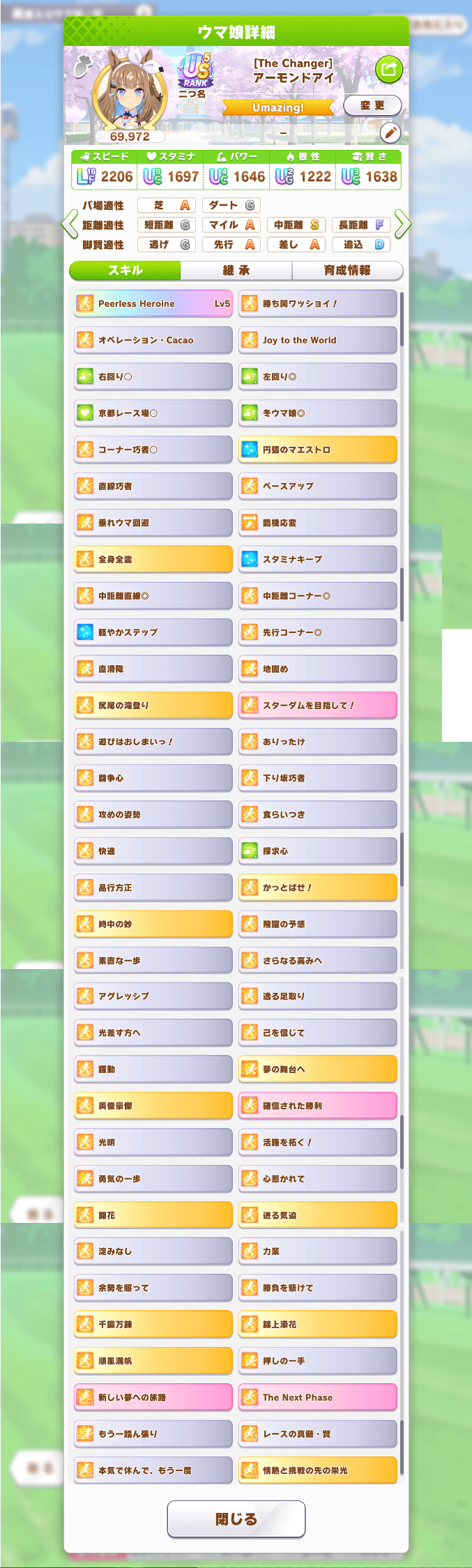Edit the memo with pencil icon

(x=390, y=132)
